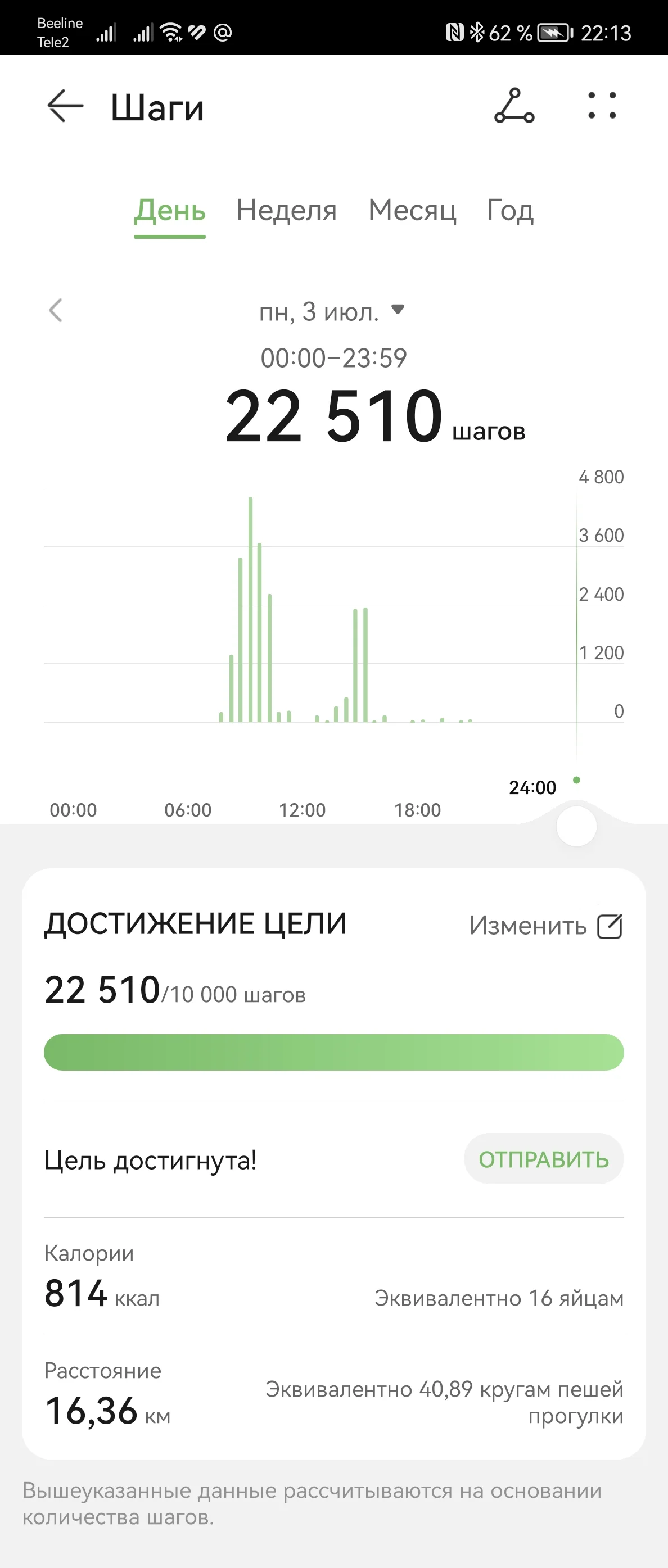This screenshot has width=668, height=1568.
Task: Switch to the Месяц tab
Action: click(412, 211)
